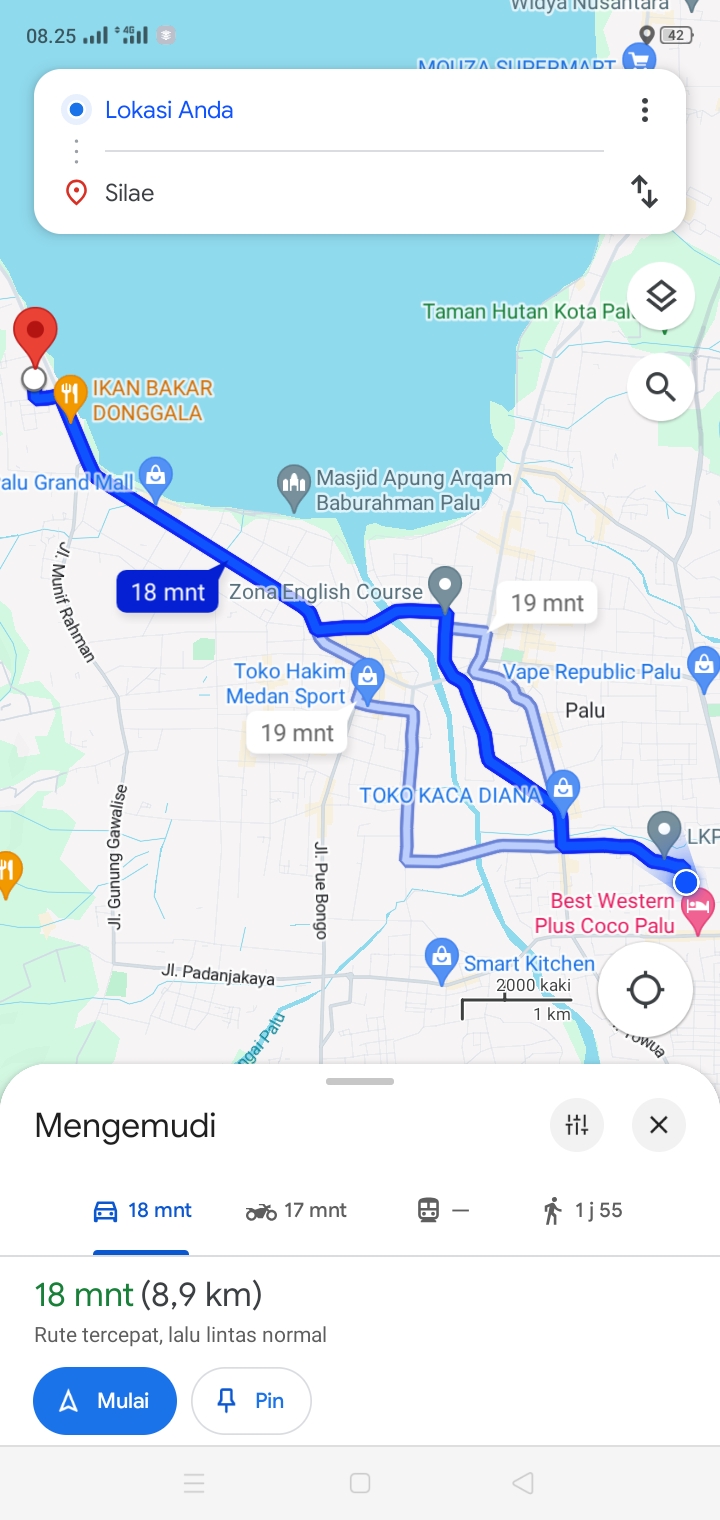Open the map layers button
The image size is (720, 1520).
[x=661, y=296]
